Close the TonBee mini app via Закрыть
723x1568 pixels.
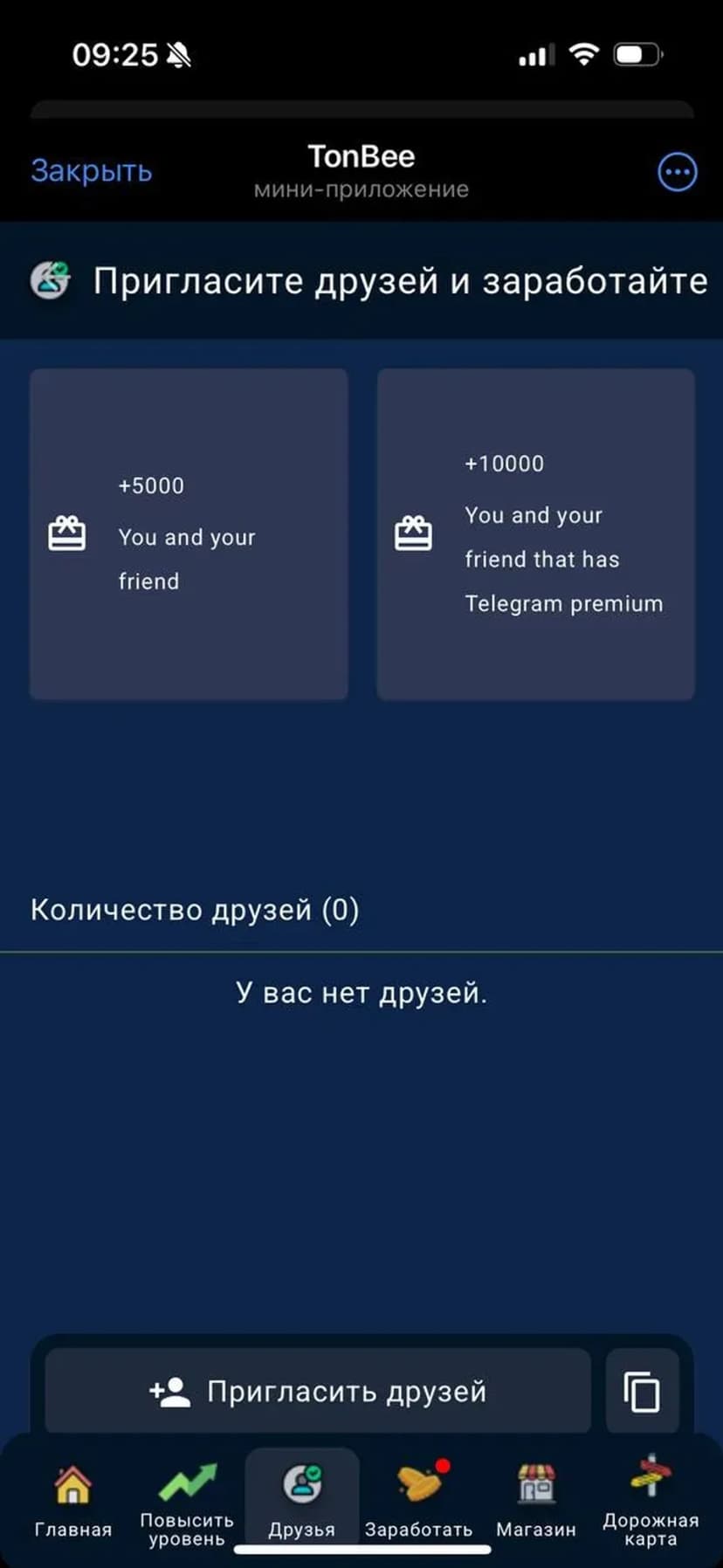tap(92, 171)
